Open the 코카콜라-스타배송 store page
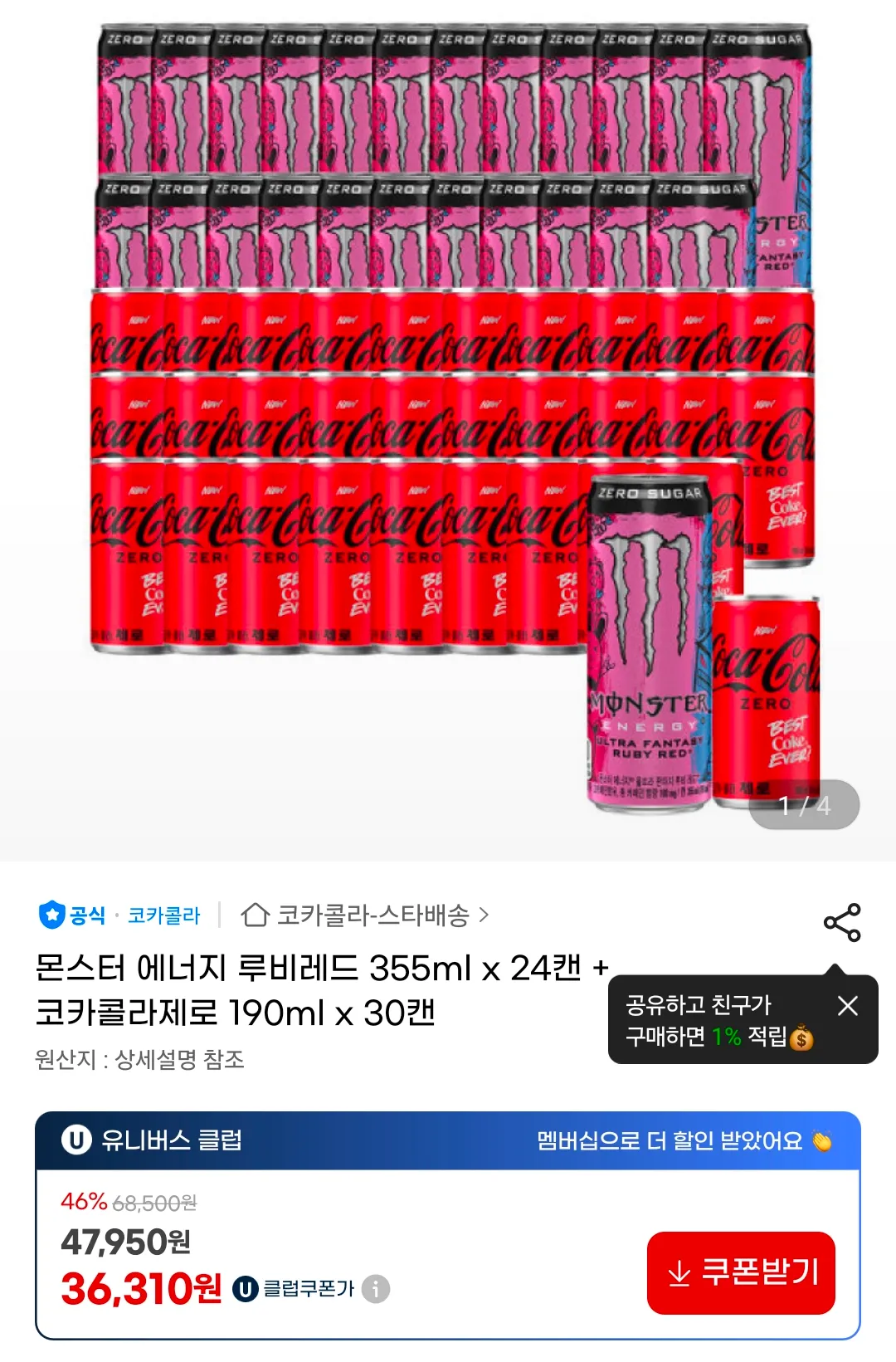The height and width of the screenshot is (1362, 896). coord(365,915)
